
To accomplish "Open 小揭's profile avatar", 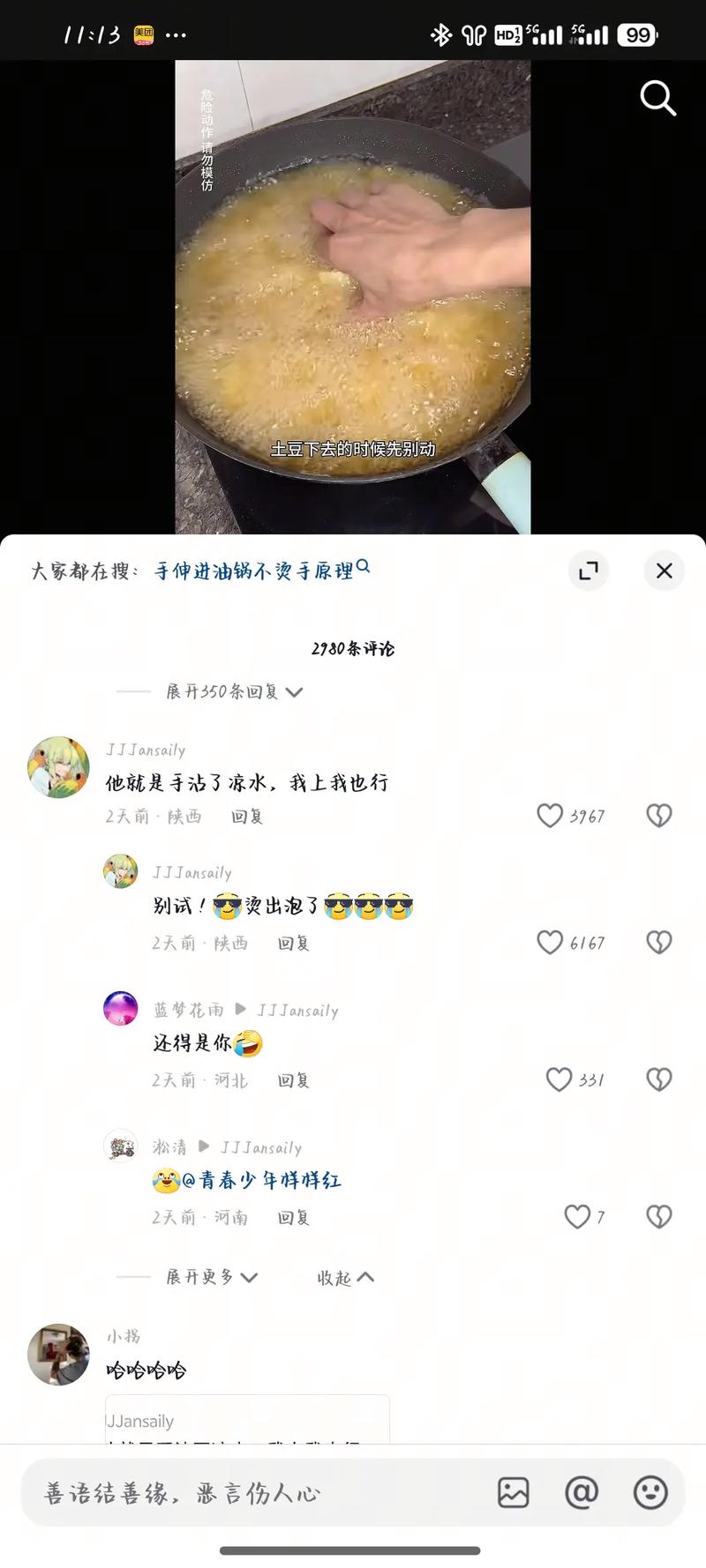I will 58,1354.
